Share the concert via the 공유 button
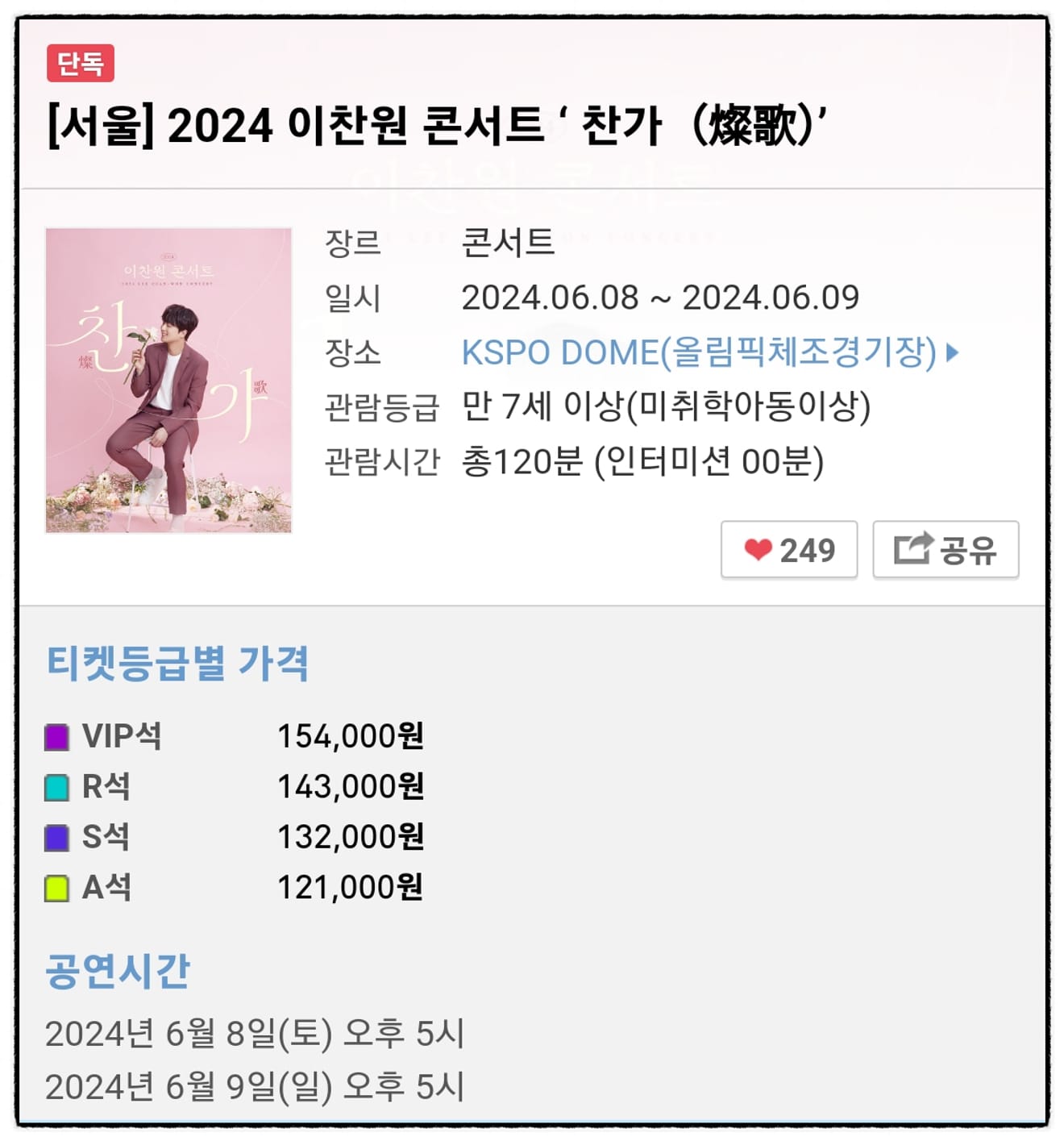 point(946,550)
